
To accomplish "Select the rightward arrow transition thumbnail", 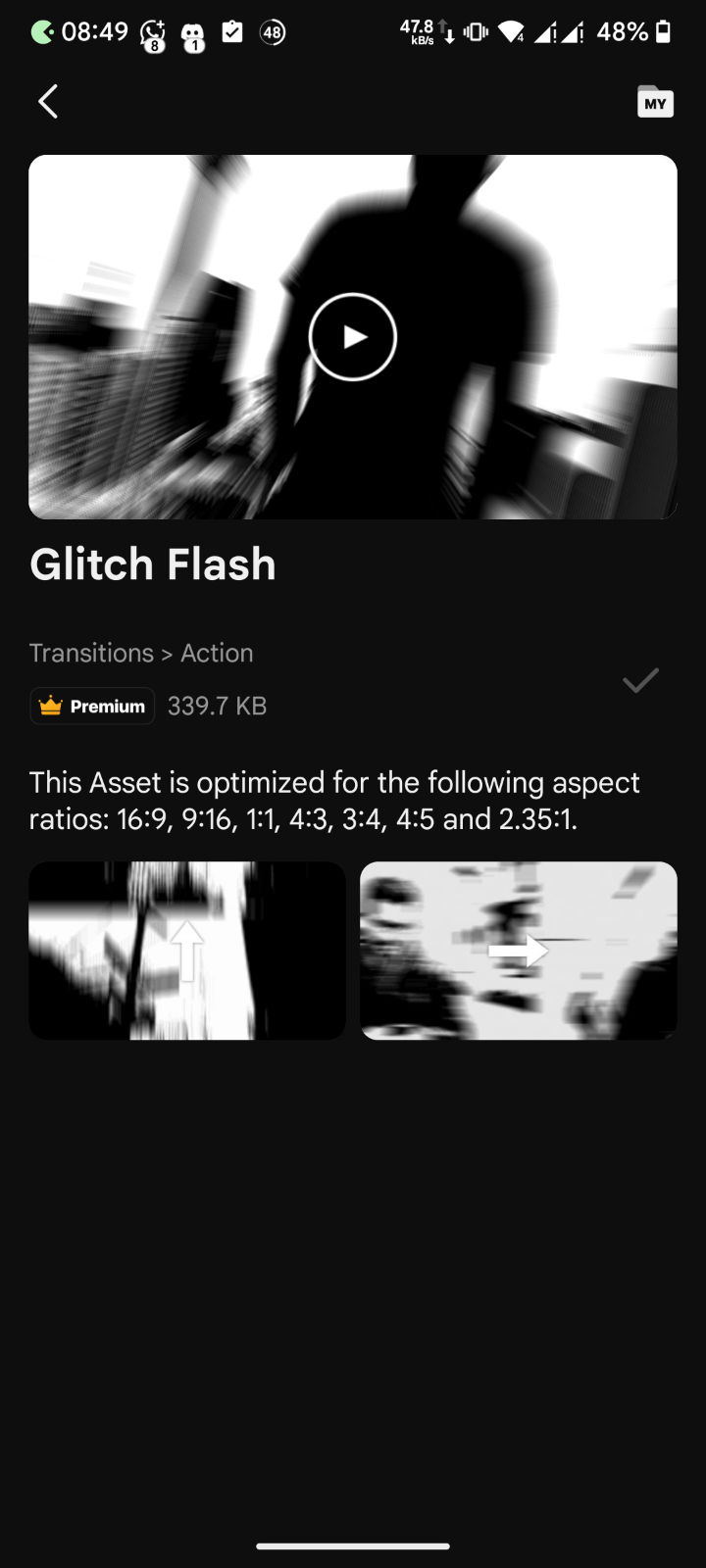I will (x=519, y=951).
